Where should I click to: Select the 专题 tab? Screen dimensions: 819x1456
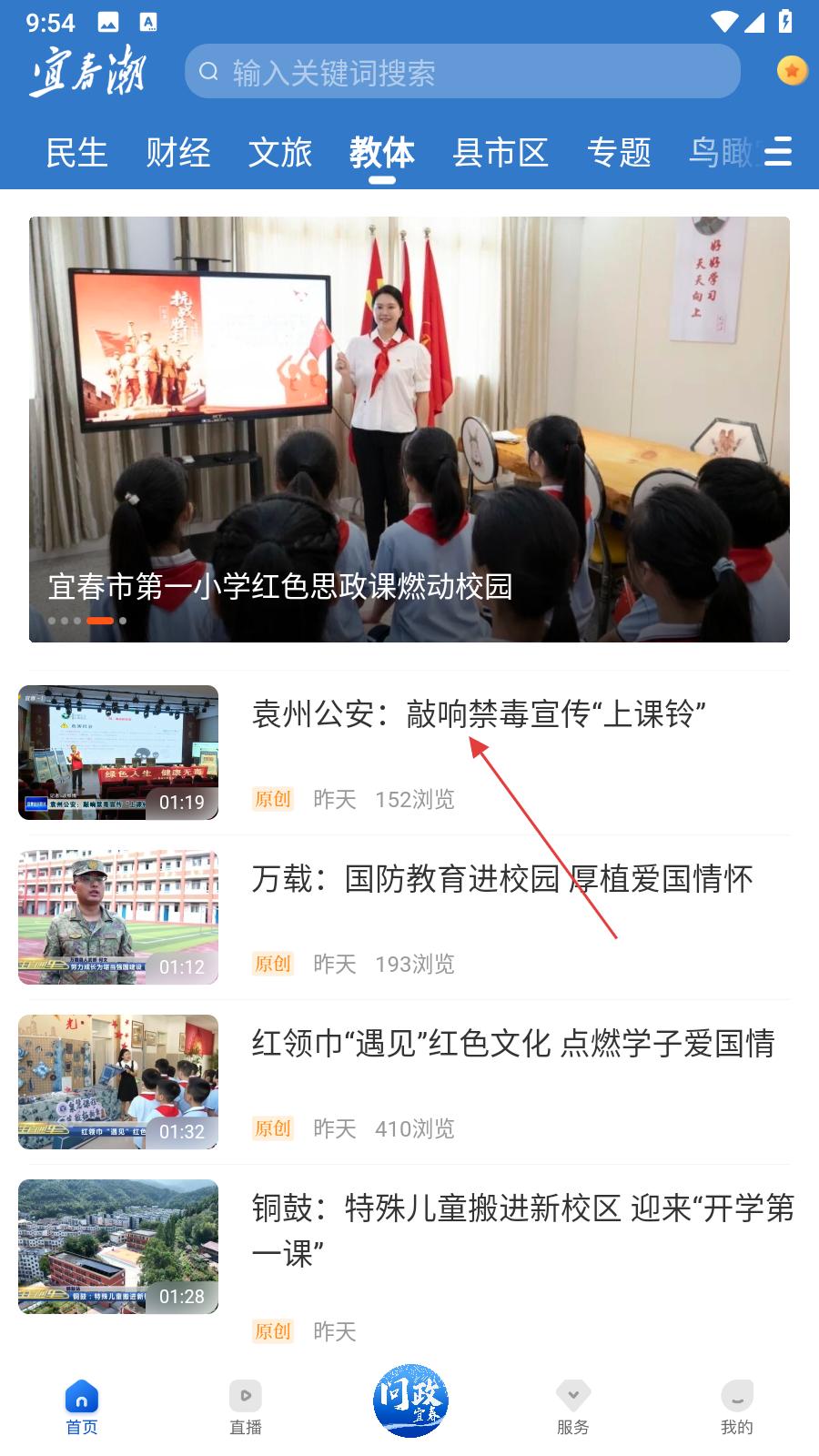pos(619,153)
